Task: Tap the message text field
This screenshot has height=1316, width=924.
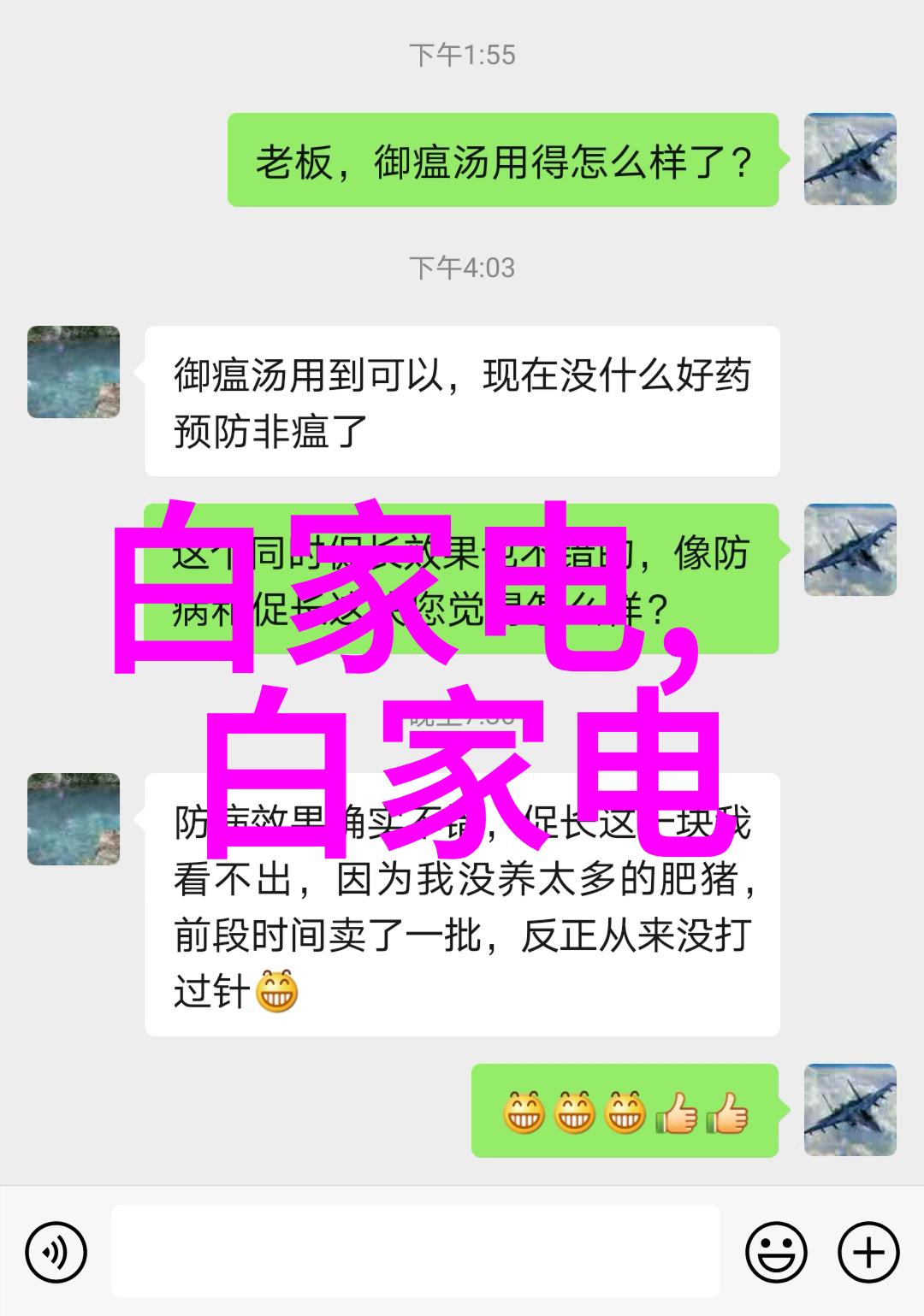Action: coord(415,1251)
